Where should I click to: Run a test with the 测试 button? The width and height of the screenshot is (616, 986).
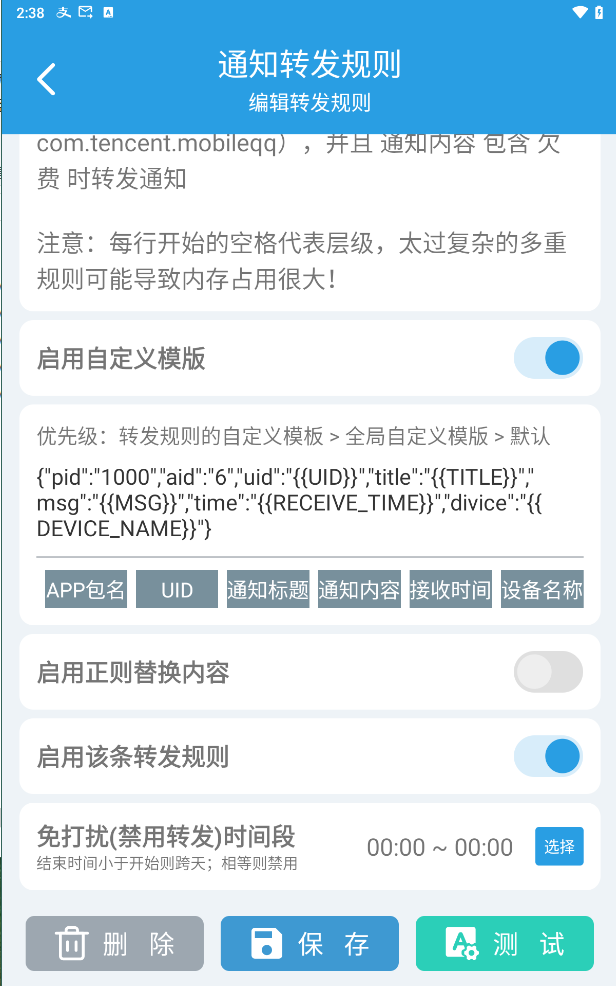coord(505,943)
